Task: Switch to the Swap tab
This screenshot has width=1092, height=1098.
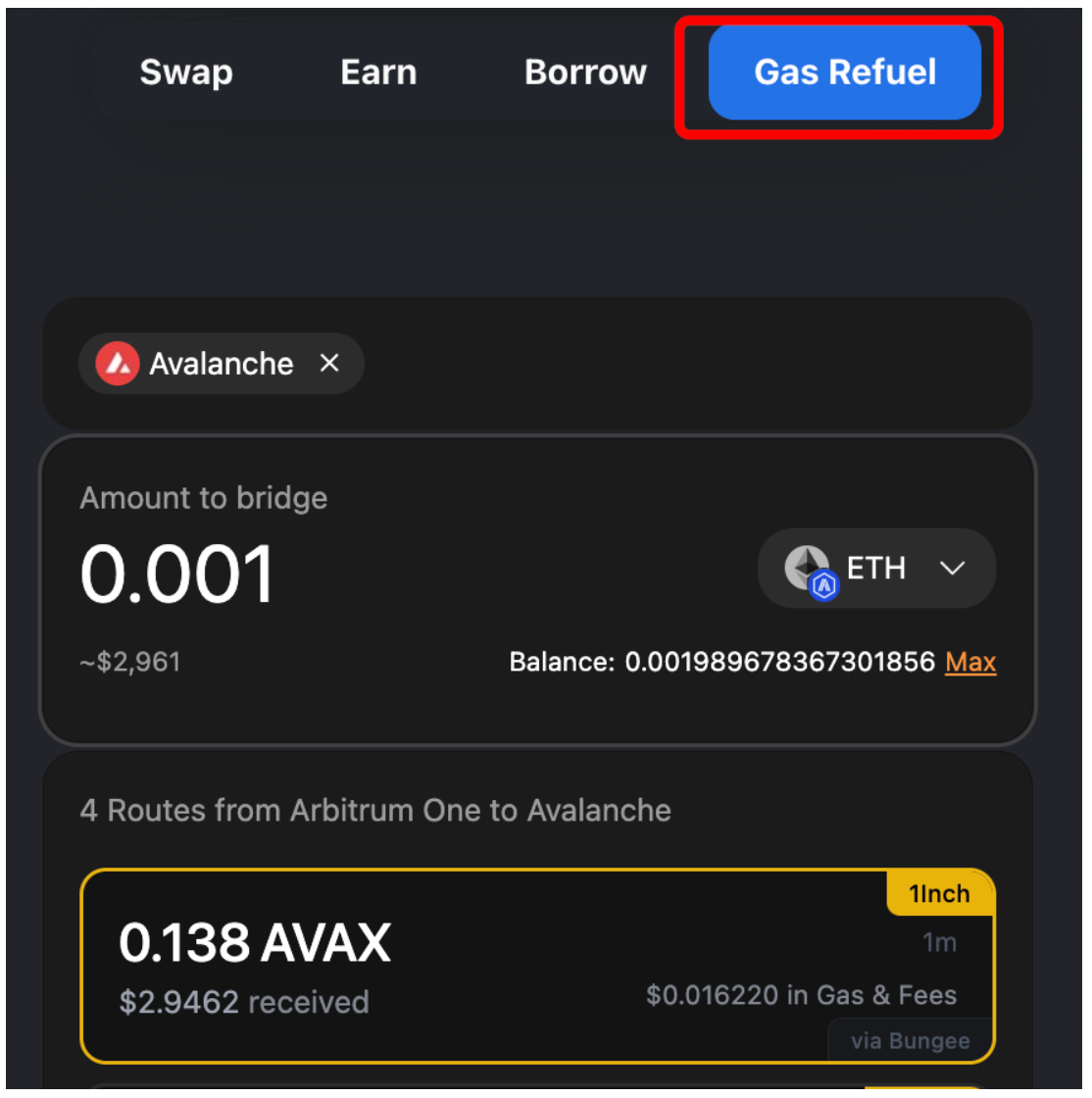Action: coord(186,73)
